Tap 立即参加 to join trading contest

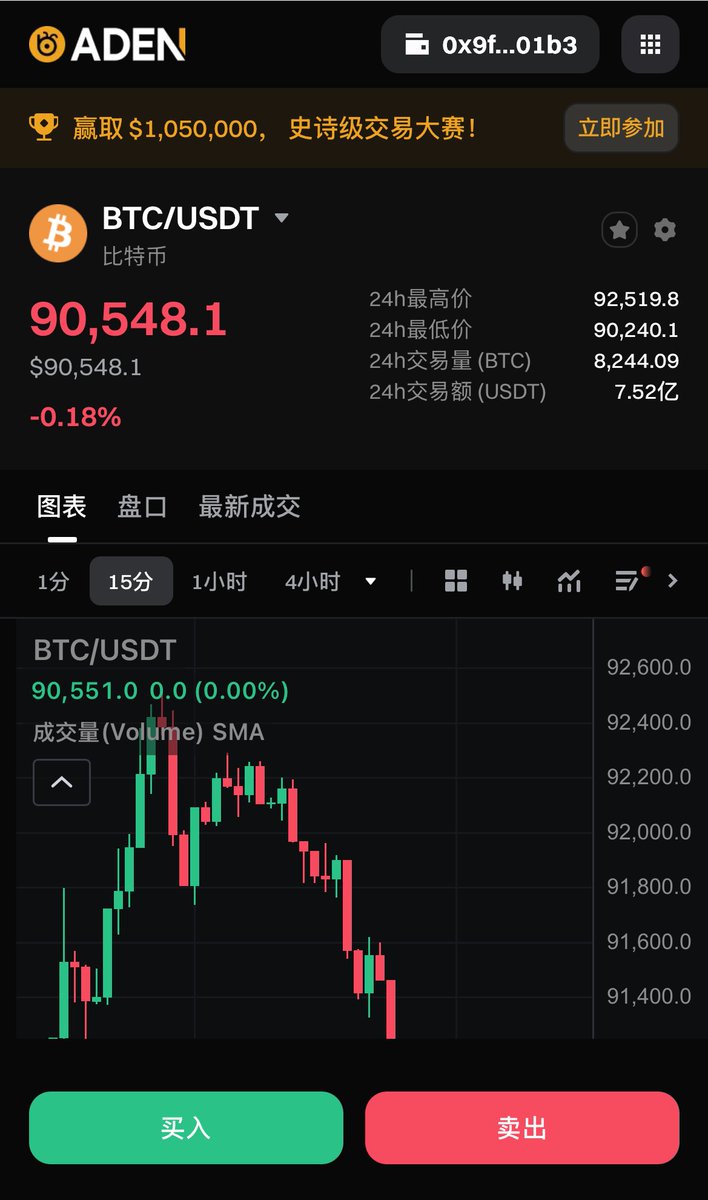(621, 128)
